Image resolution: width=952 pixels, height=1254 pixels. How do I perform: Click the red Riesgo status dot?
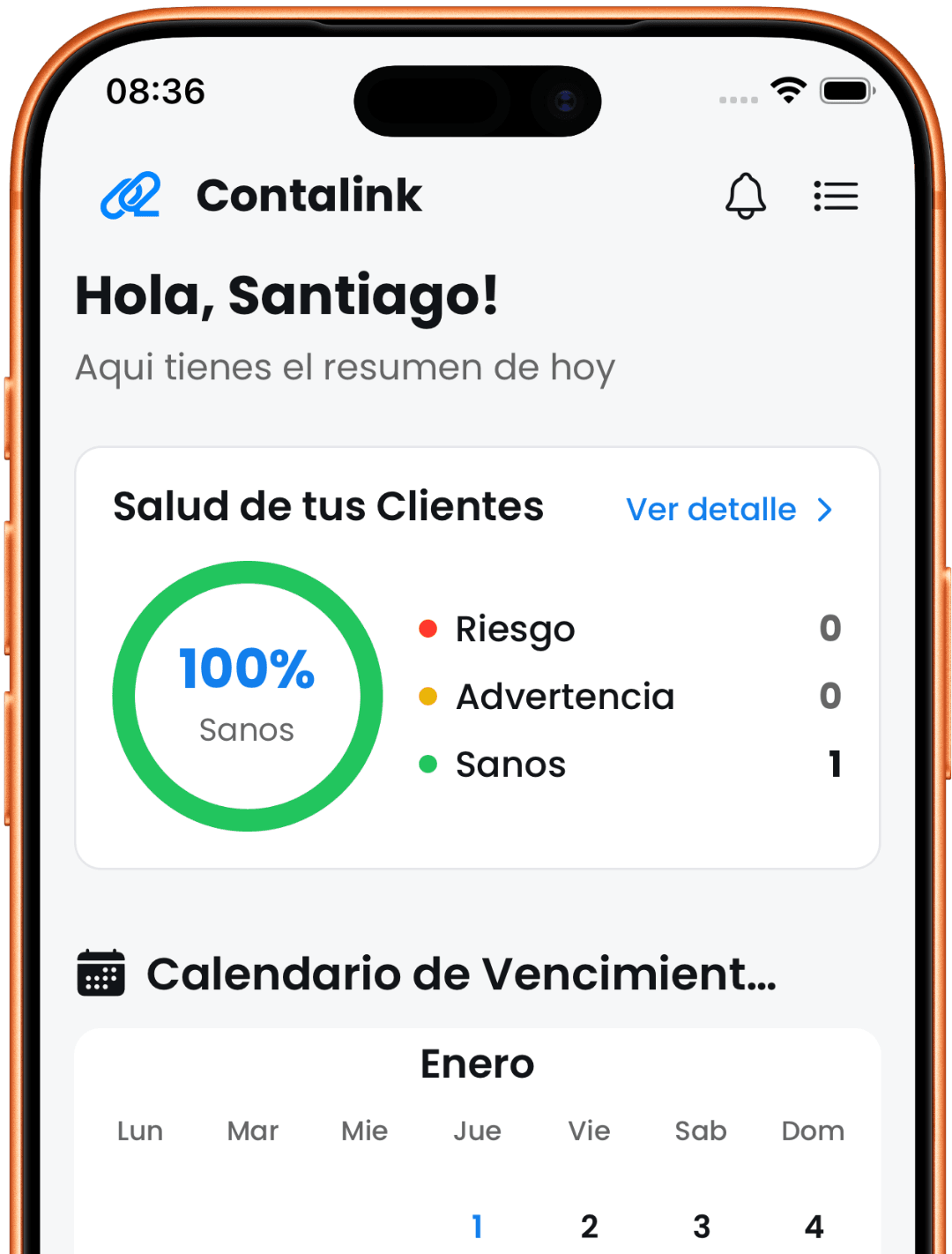[x=429, y=629]
